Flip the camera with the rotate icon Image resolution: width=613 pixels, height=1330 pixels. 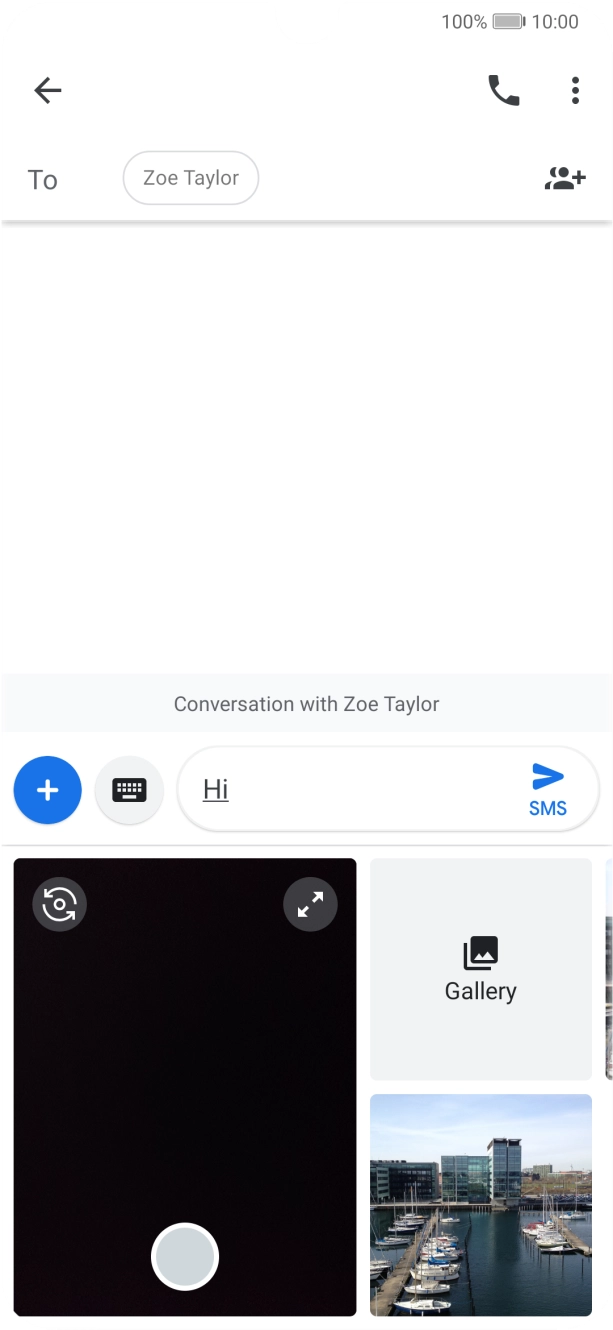click(60, 905)
